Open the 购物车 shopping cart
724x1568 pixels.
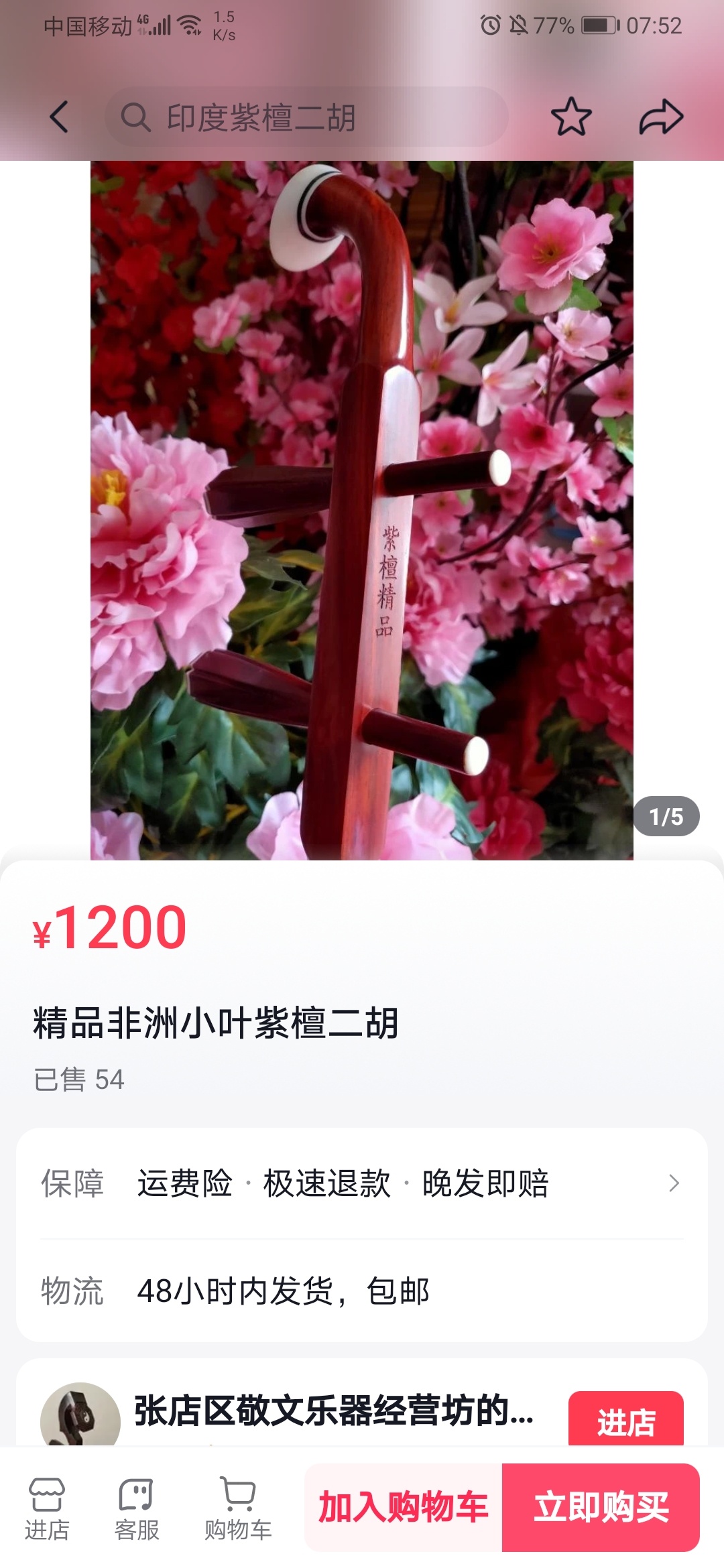[x=238, y=1508]
